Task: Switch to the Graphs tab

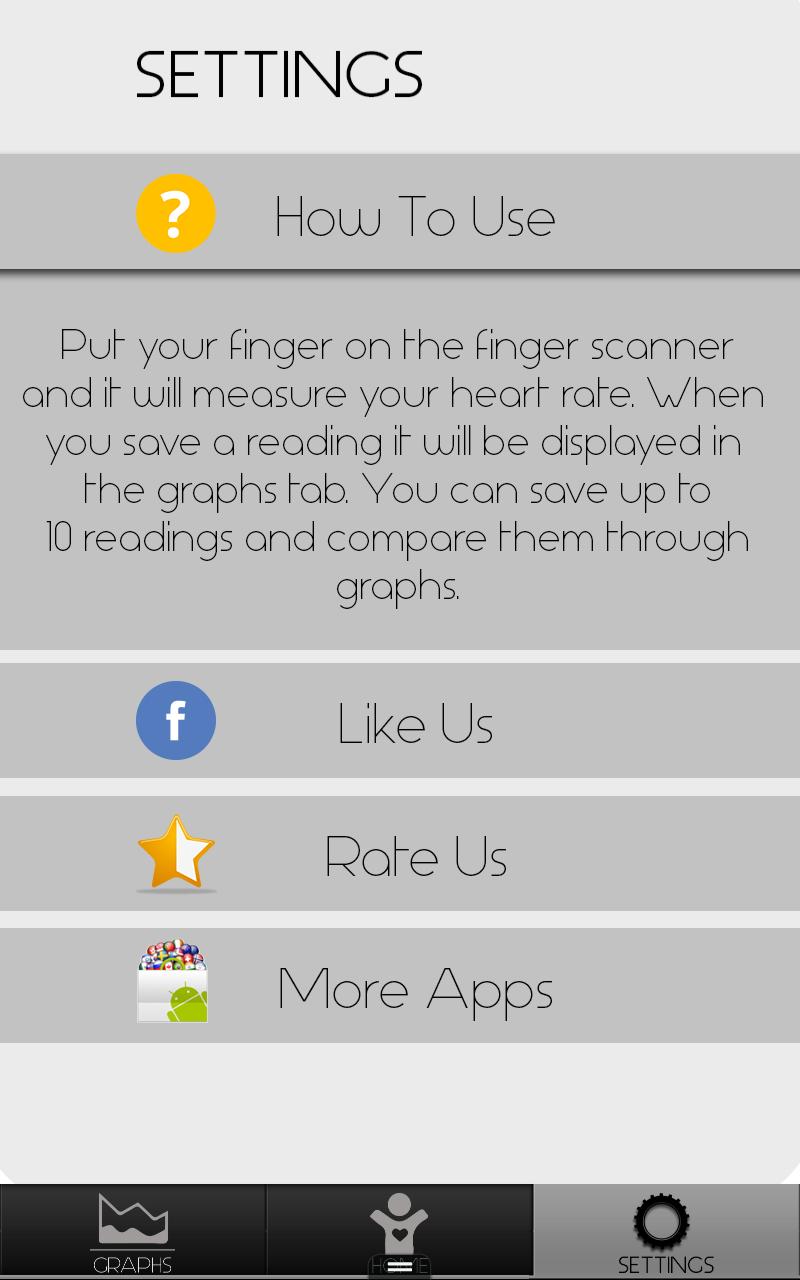Action: point(131,1230)
